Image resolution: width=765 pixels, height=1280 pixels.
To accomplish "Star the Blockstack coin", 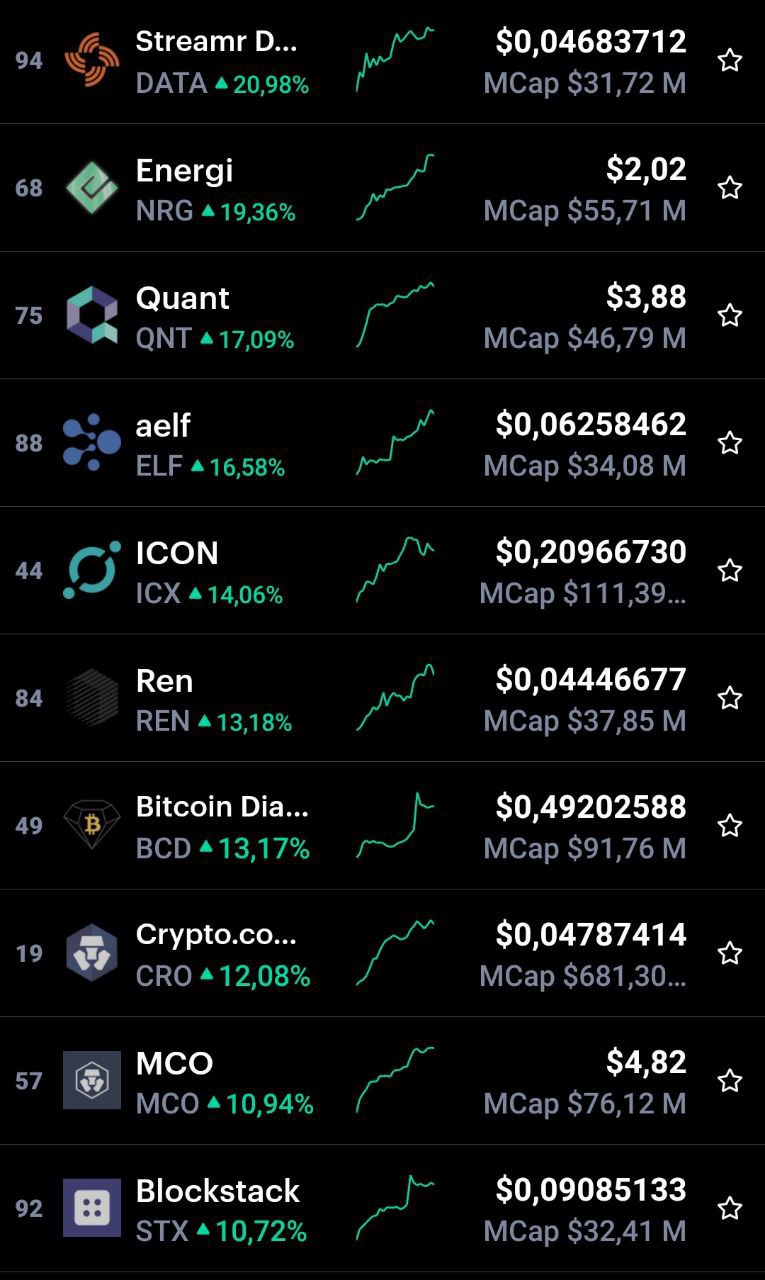I will 730,1208.
